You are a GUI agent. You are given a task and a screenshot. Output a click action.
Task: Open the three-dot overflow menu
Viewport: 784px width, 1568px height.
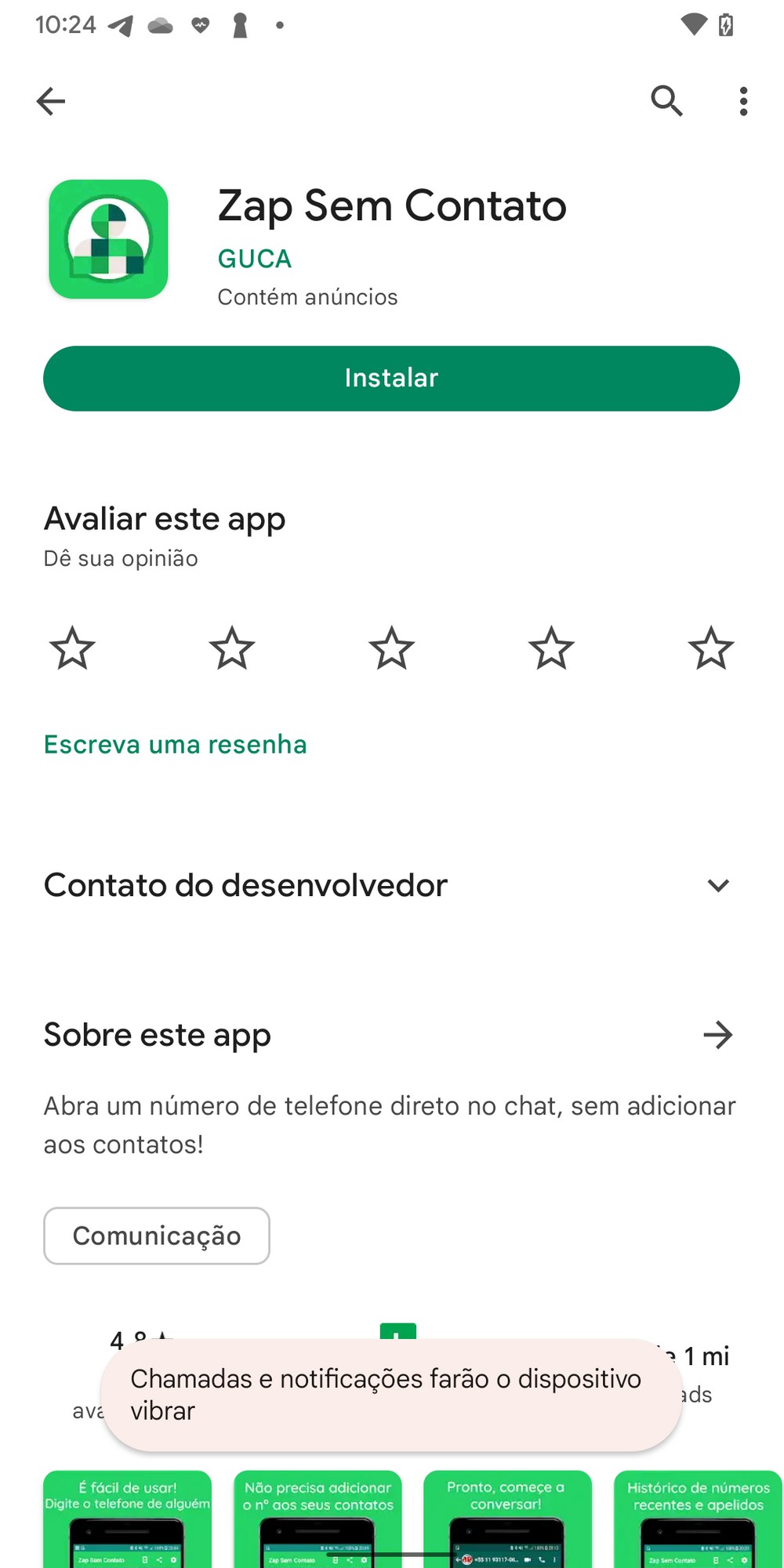[743, 101]
